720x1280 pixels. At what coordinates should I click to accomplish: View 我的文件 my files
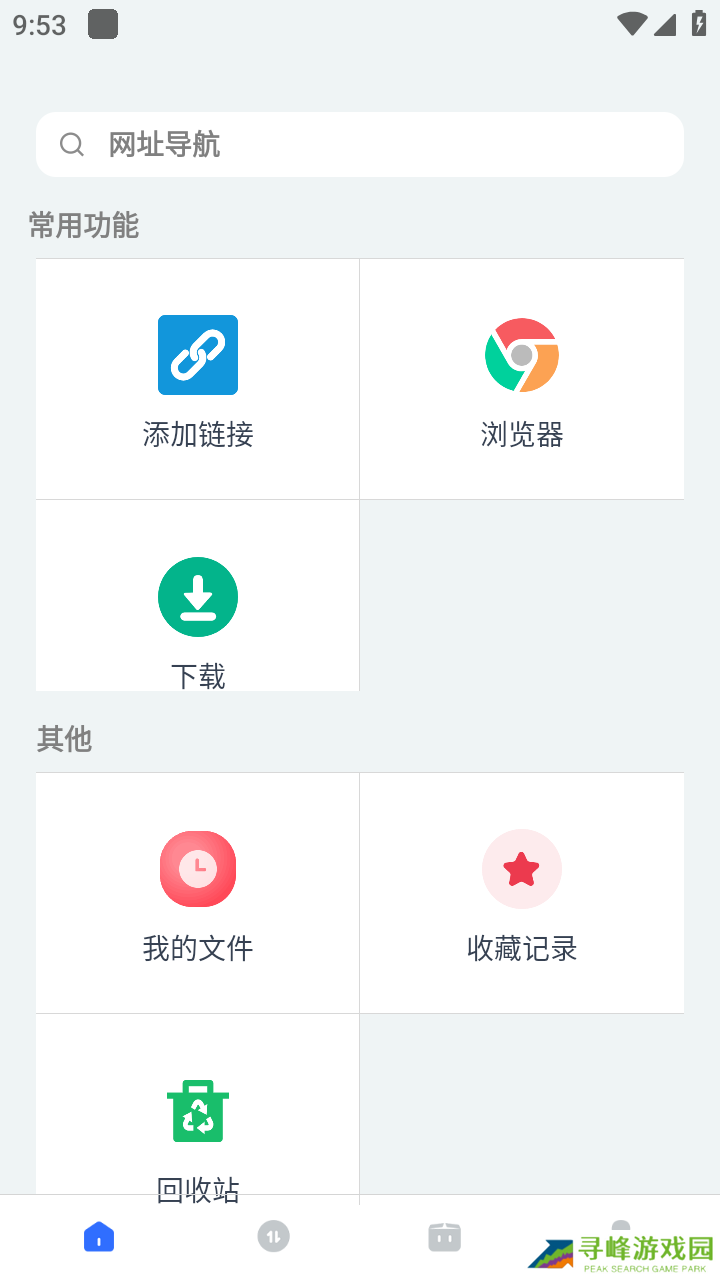pos(198,893)
